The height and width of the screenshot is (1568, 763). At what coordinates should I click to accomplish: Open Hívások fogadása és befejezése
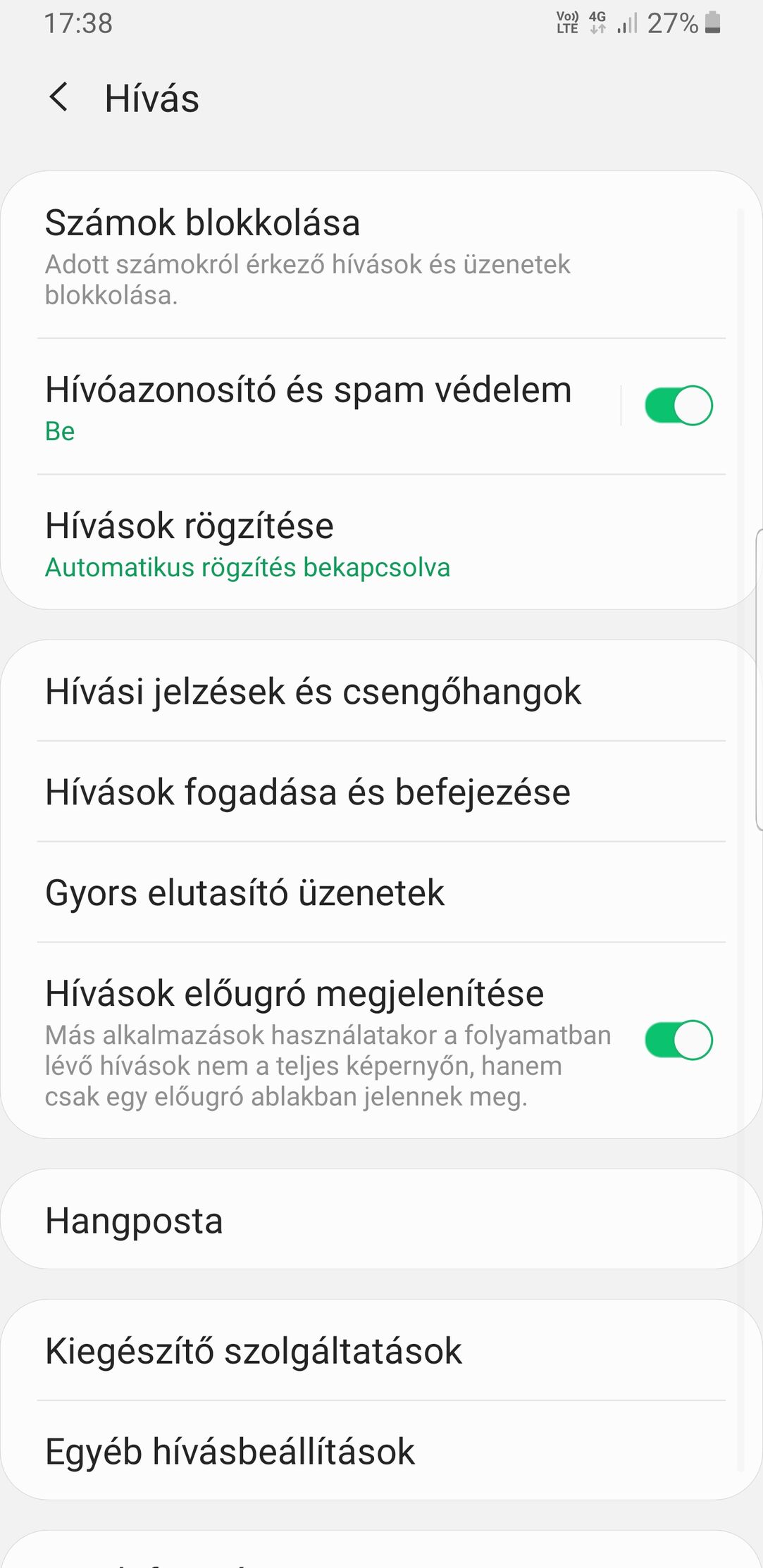pos(381,792)
